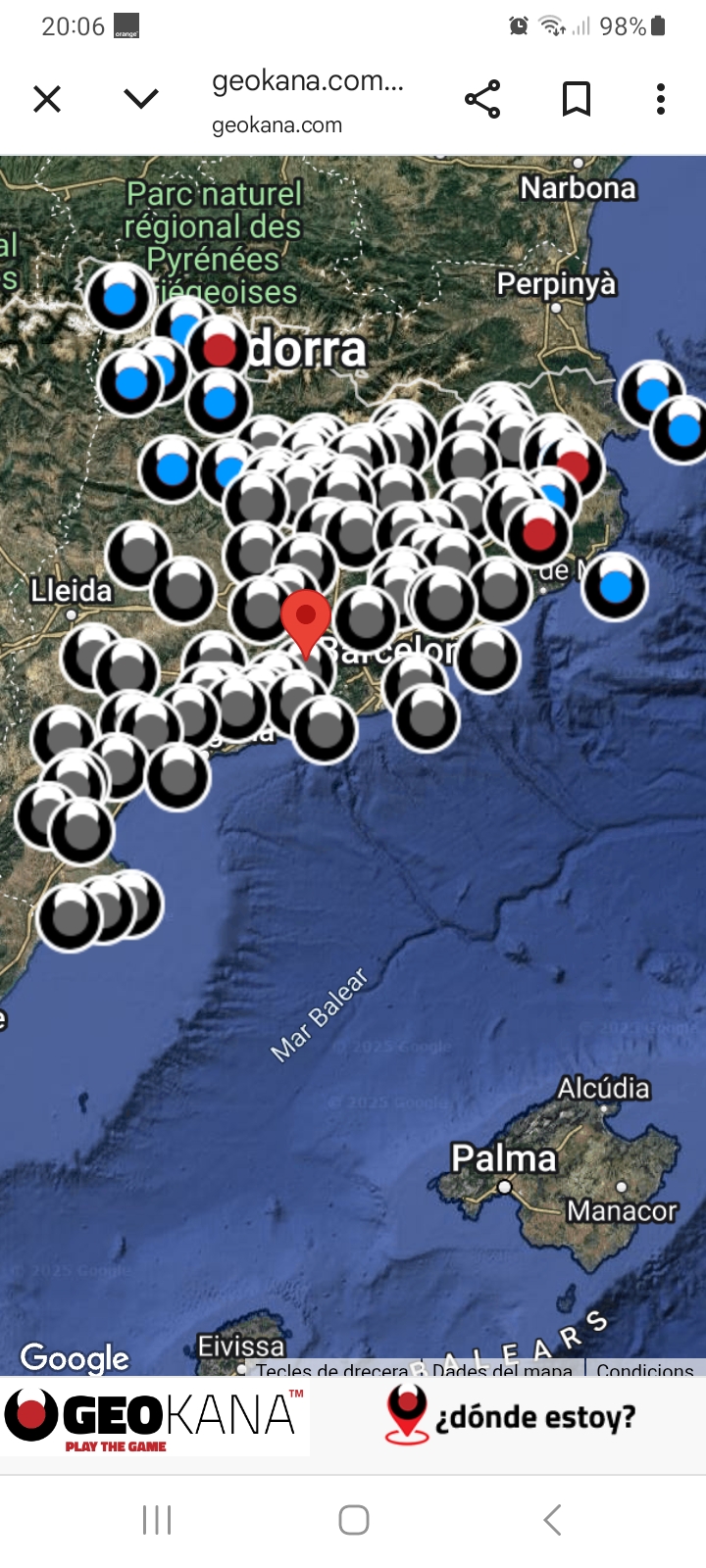Tap the '¿dónde estoy?' button

coord(511,1416)
